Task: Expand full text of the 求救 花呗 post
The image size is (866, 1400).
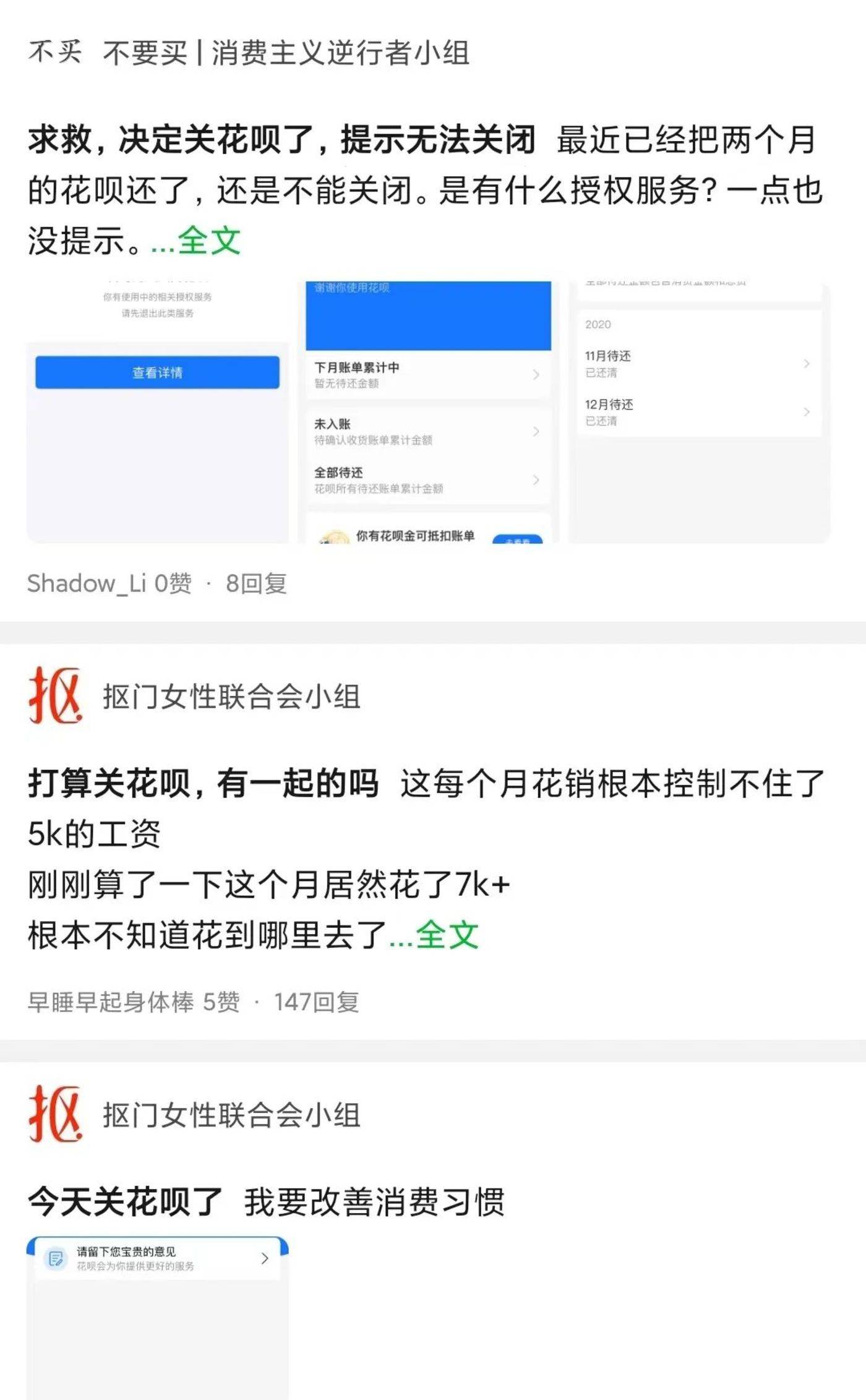Action: pyautogui.click(x=209, y=241)
